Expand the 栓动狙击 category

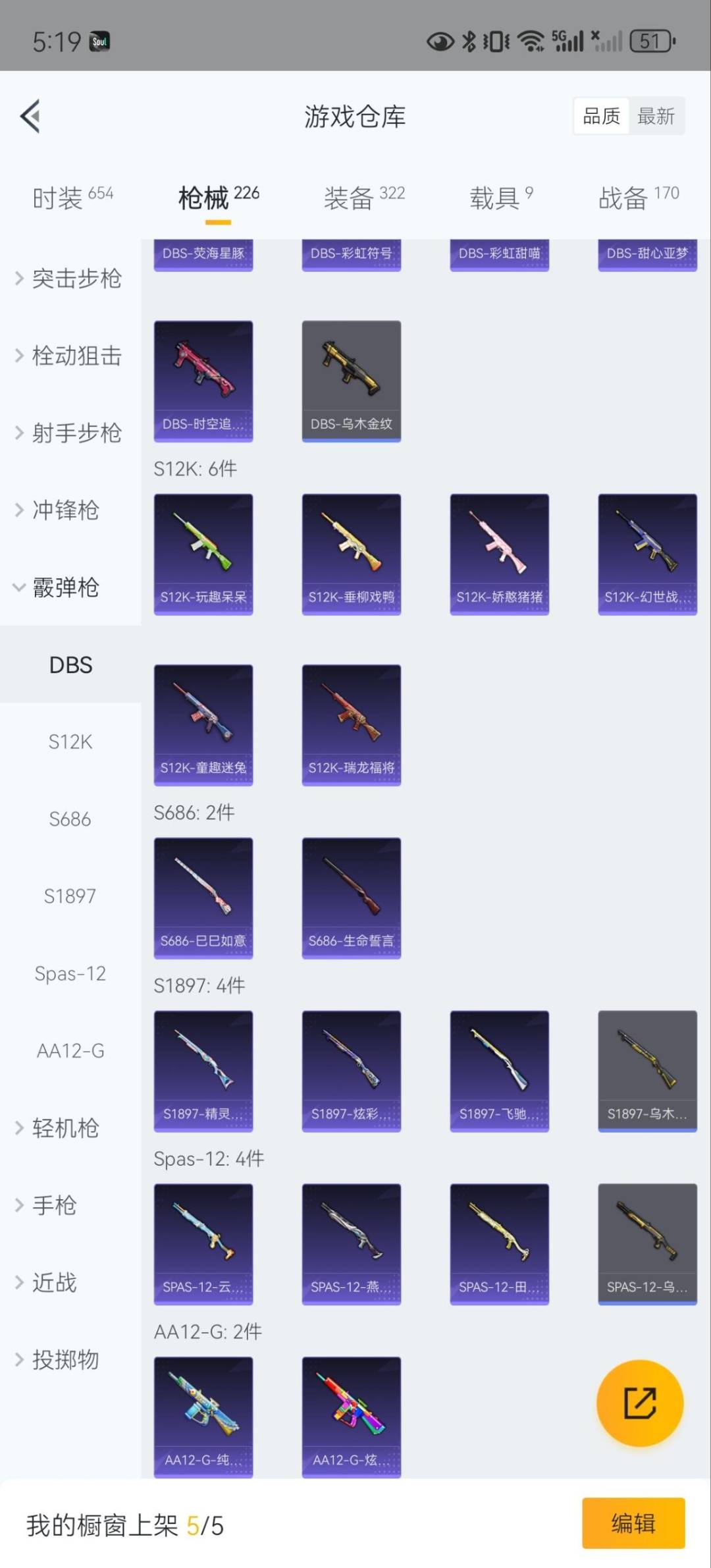[x=69, y=356]
